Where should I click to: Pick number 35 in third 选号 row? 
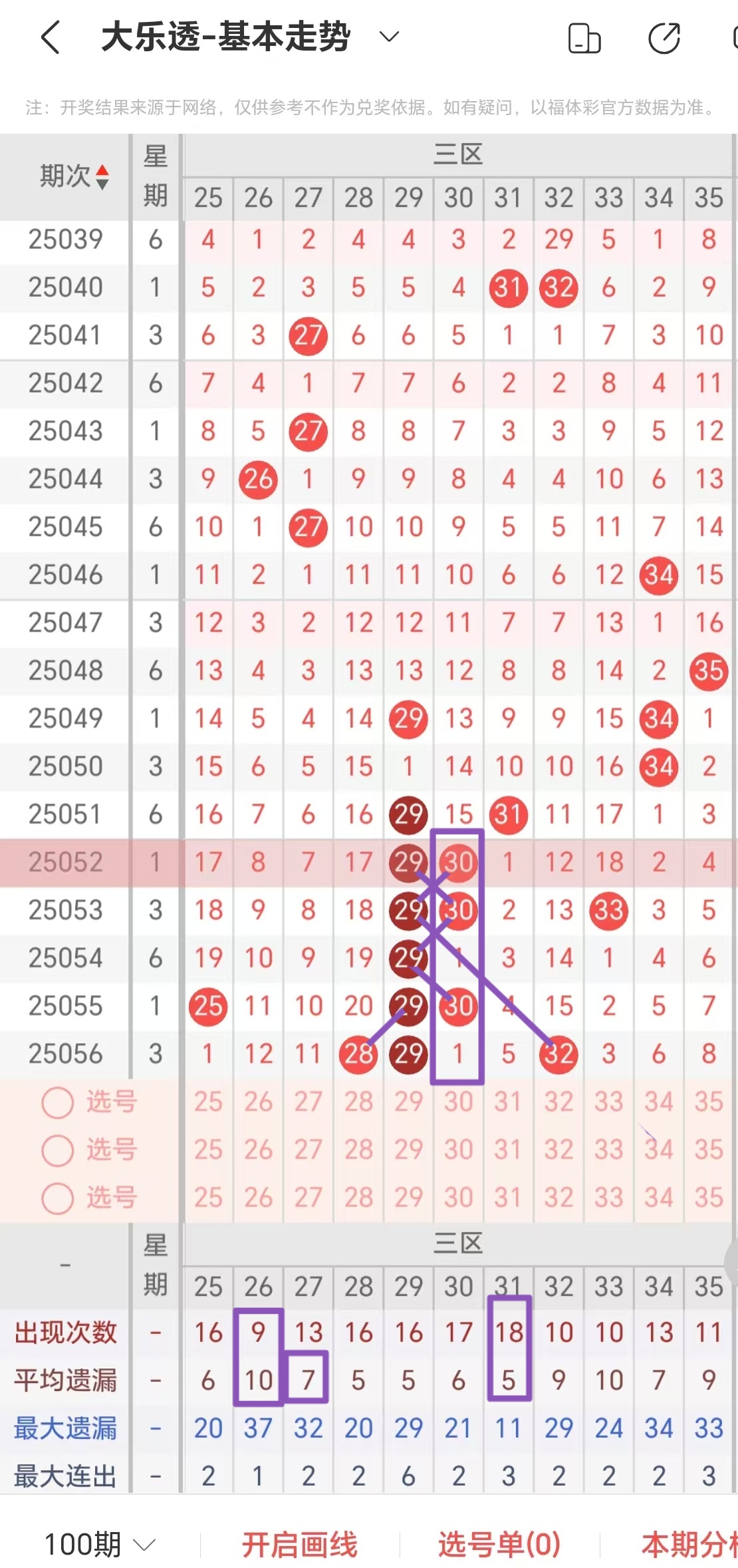pyautogui.click(x=708, y=1198)
